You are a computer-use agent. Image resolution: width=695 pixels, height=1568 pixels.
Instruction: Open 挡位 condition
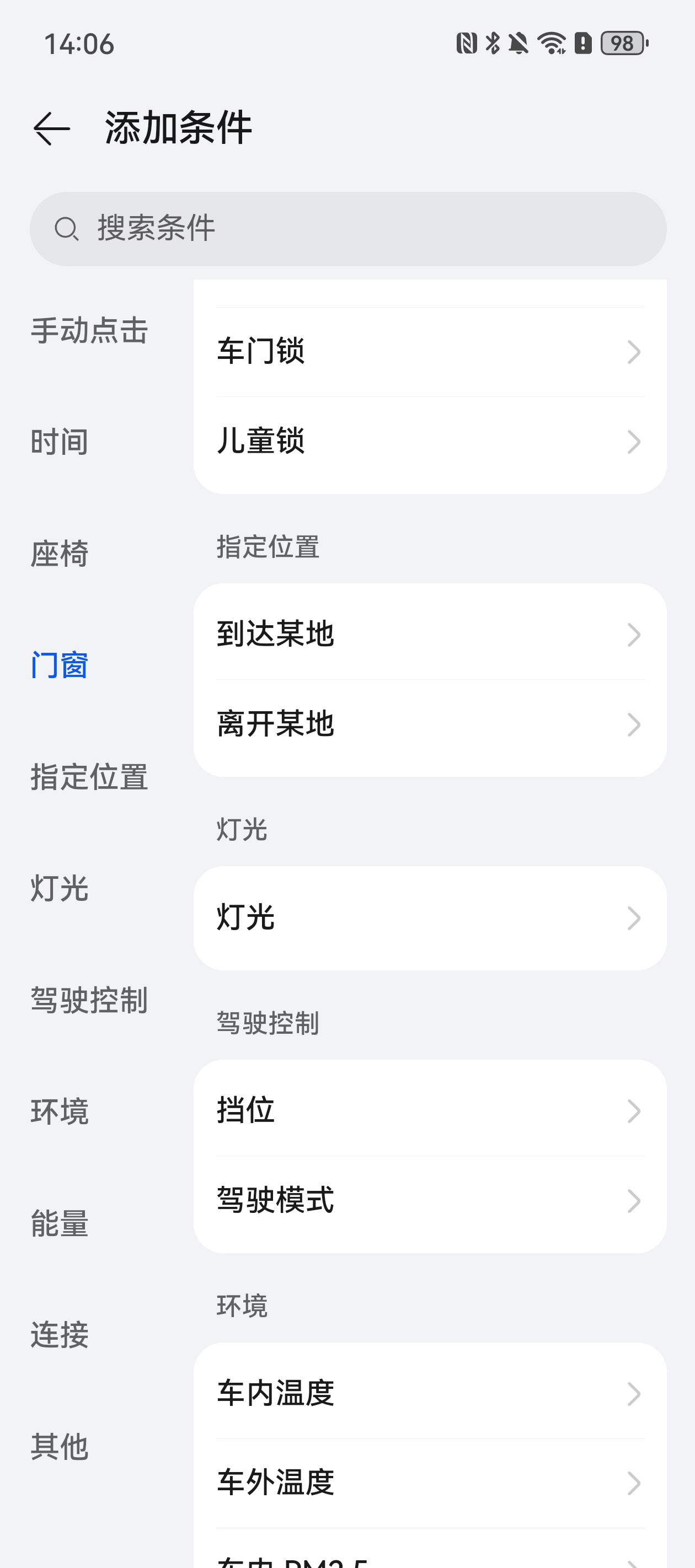point(430,1110)
